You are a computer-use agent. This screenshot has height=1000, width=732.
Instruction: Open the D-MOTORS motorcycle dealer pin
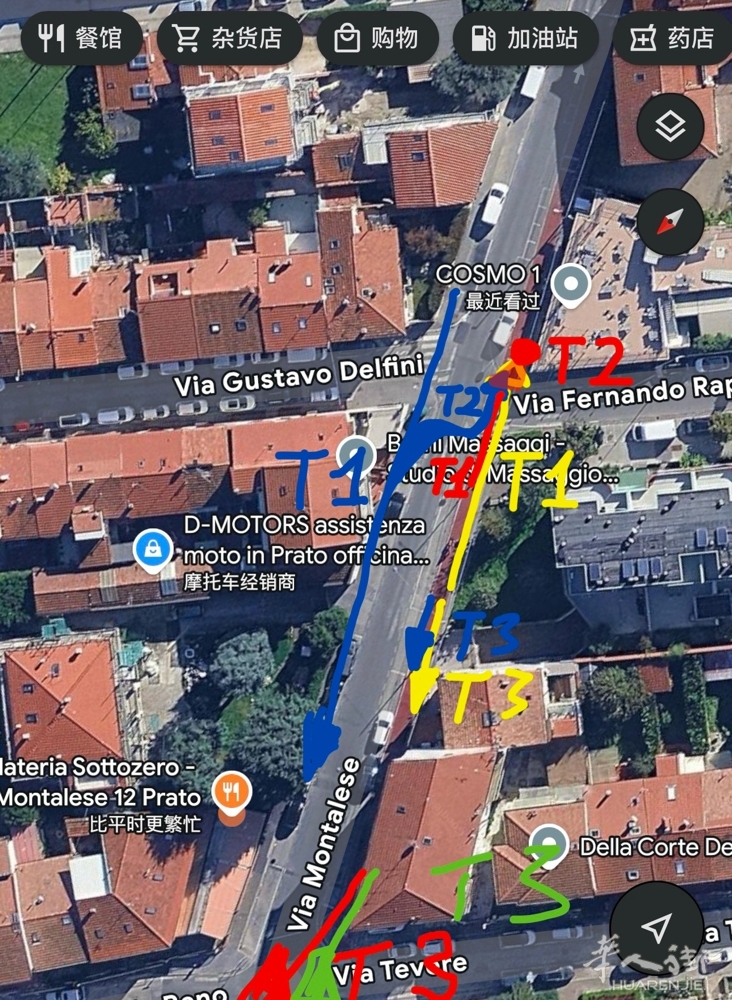point(154,550)
